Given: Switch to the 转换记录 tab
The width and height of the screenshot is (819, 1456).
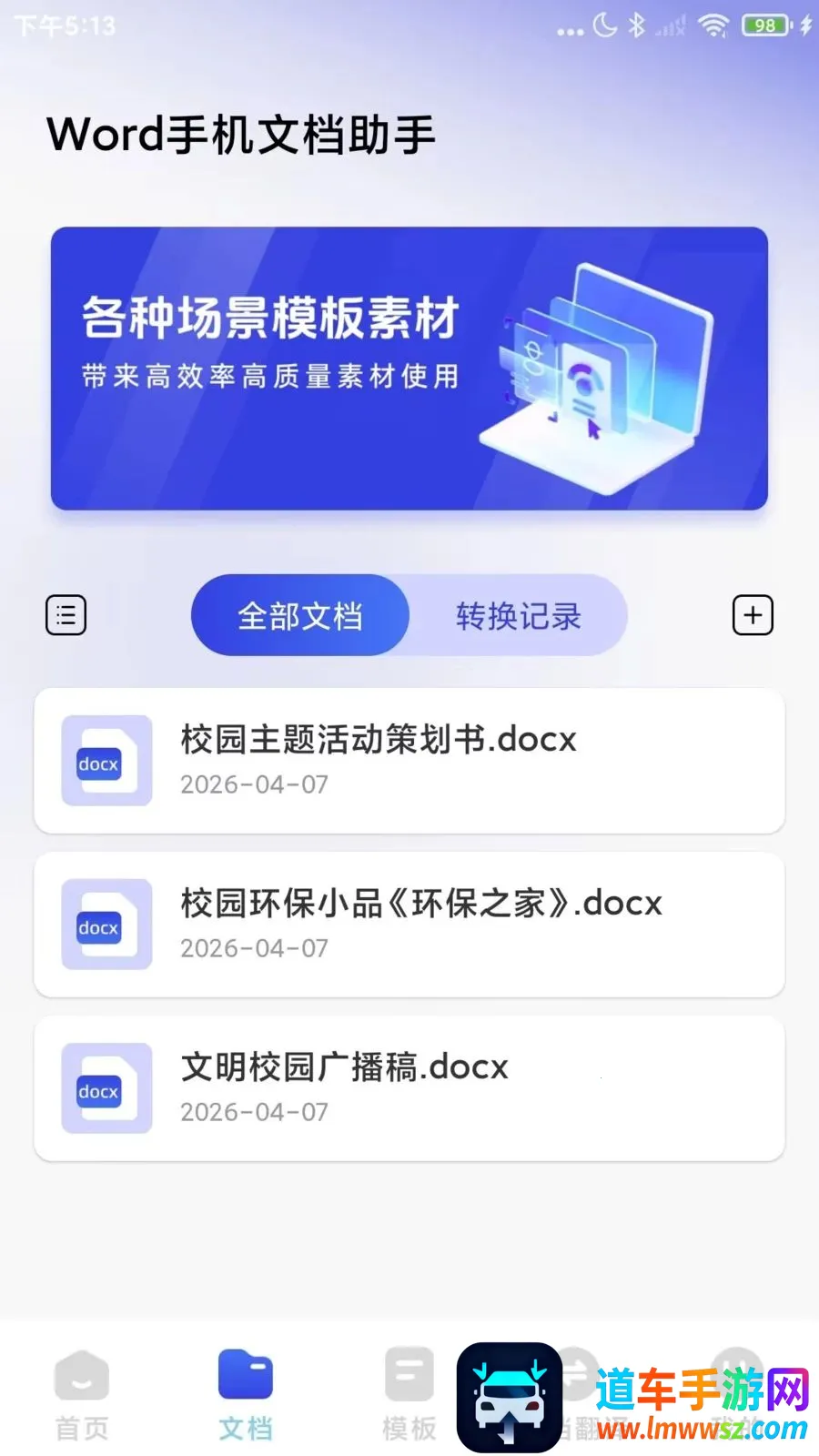Looking at the screenshot, I should tap(519, 615).
